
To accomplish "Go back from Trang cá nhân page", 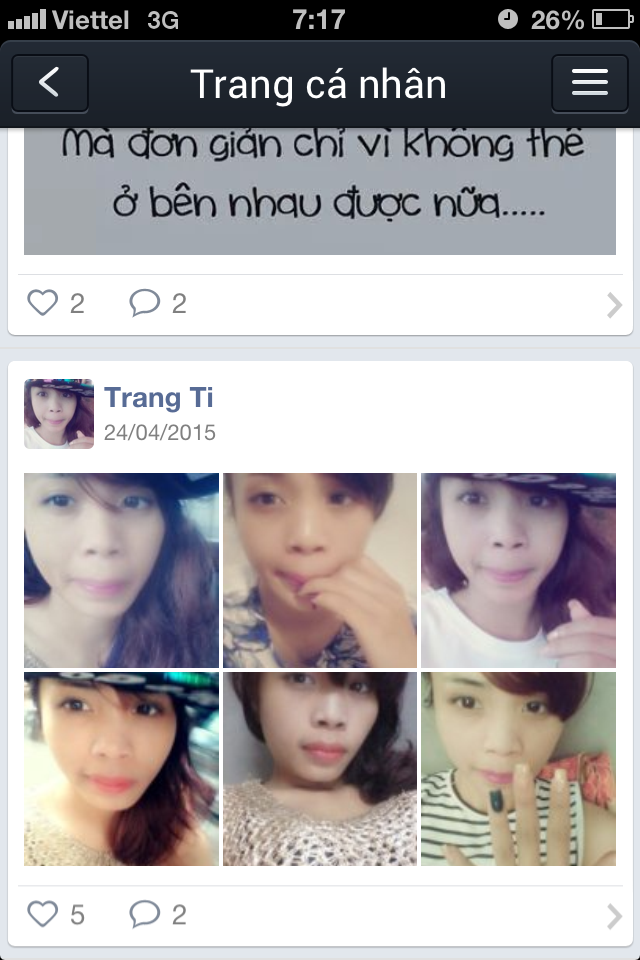I will tap(50, 83).
